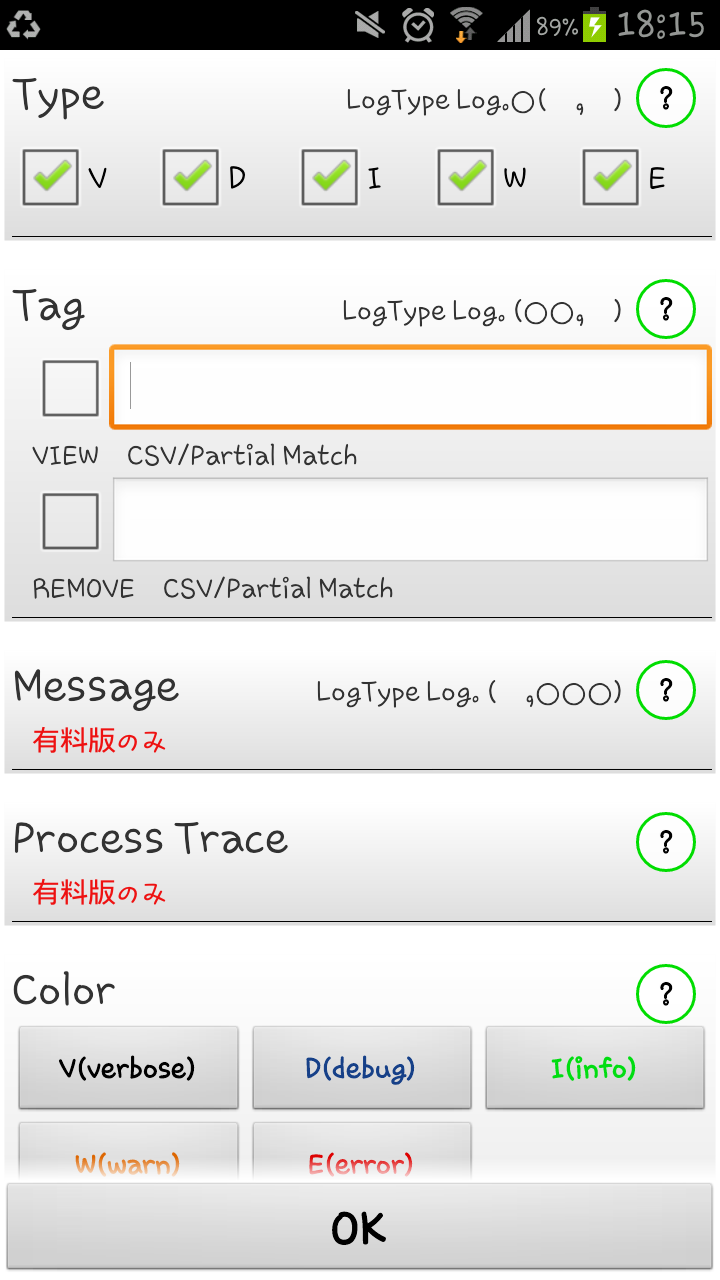Choose color for I(info) logs
The image size is (720, 1280).
coord(594,1068)
